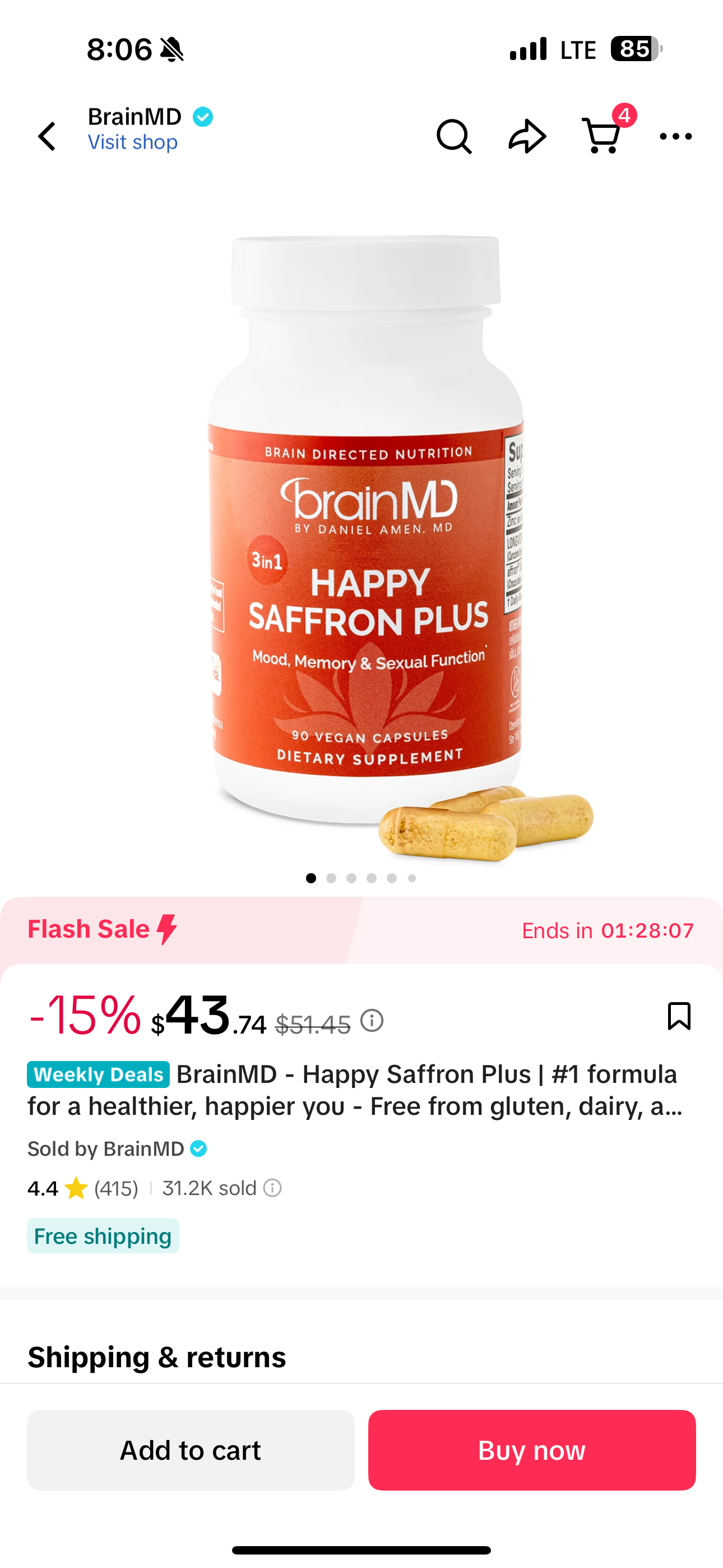Go back using the back arrow
This screenshot has width=723, height=1568.
pos(47,136)
